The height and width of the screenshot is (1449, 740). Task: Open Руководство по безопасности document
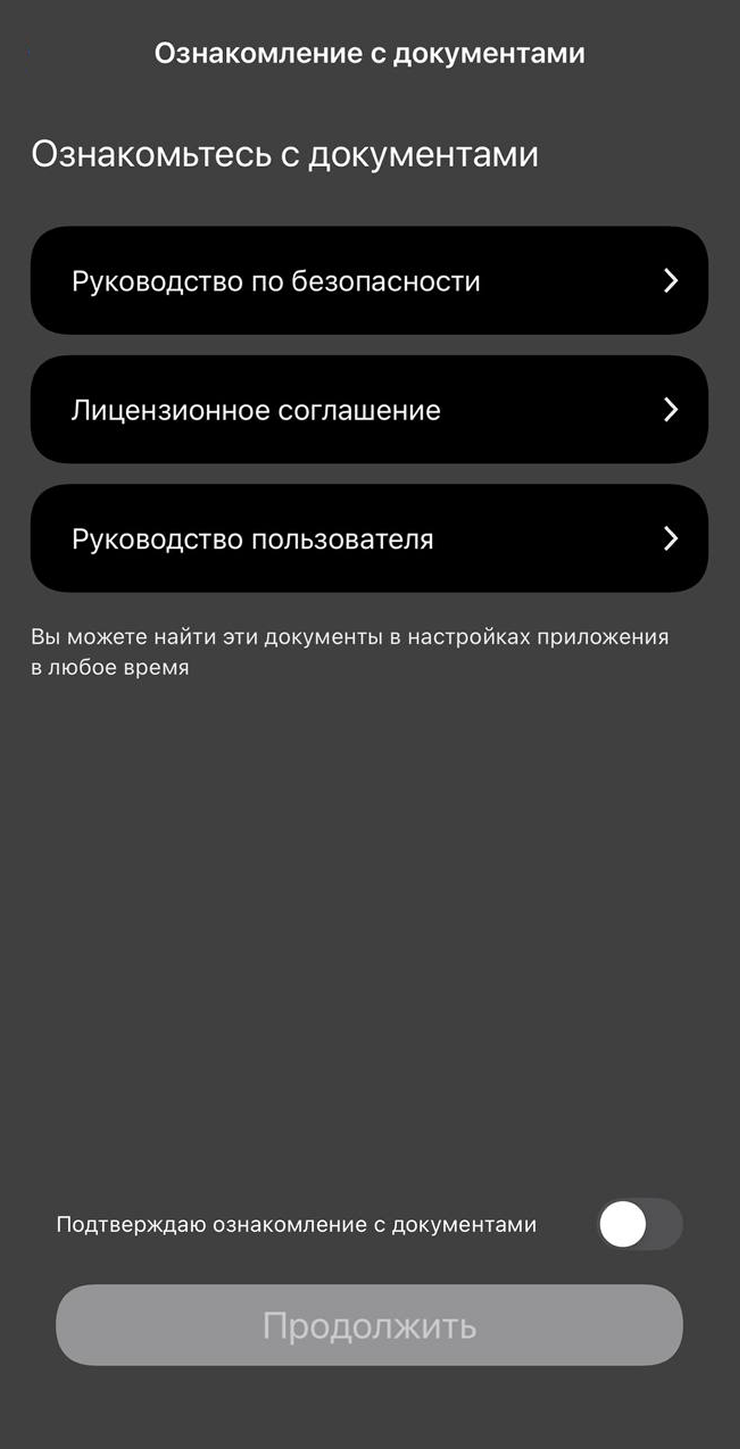(x=369, y=280)
